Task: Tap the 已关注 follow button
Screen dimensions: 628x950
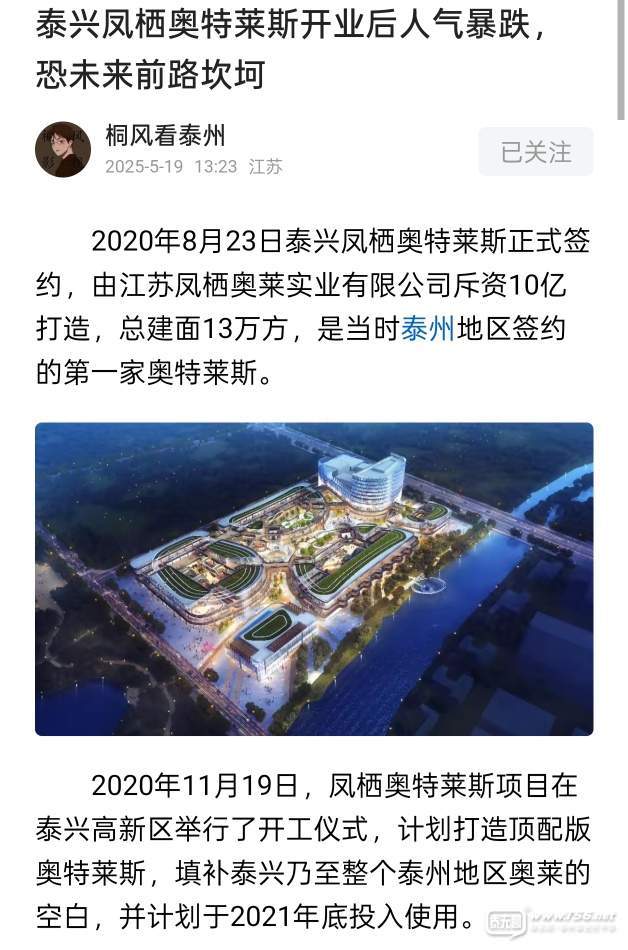Action: click(x=535, y=152)
